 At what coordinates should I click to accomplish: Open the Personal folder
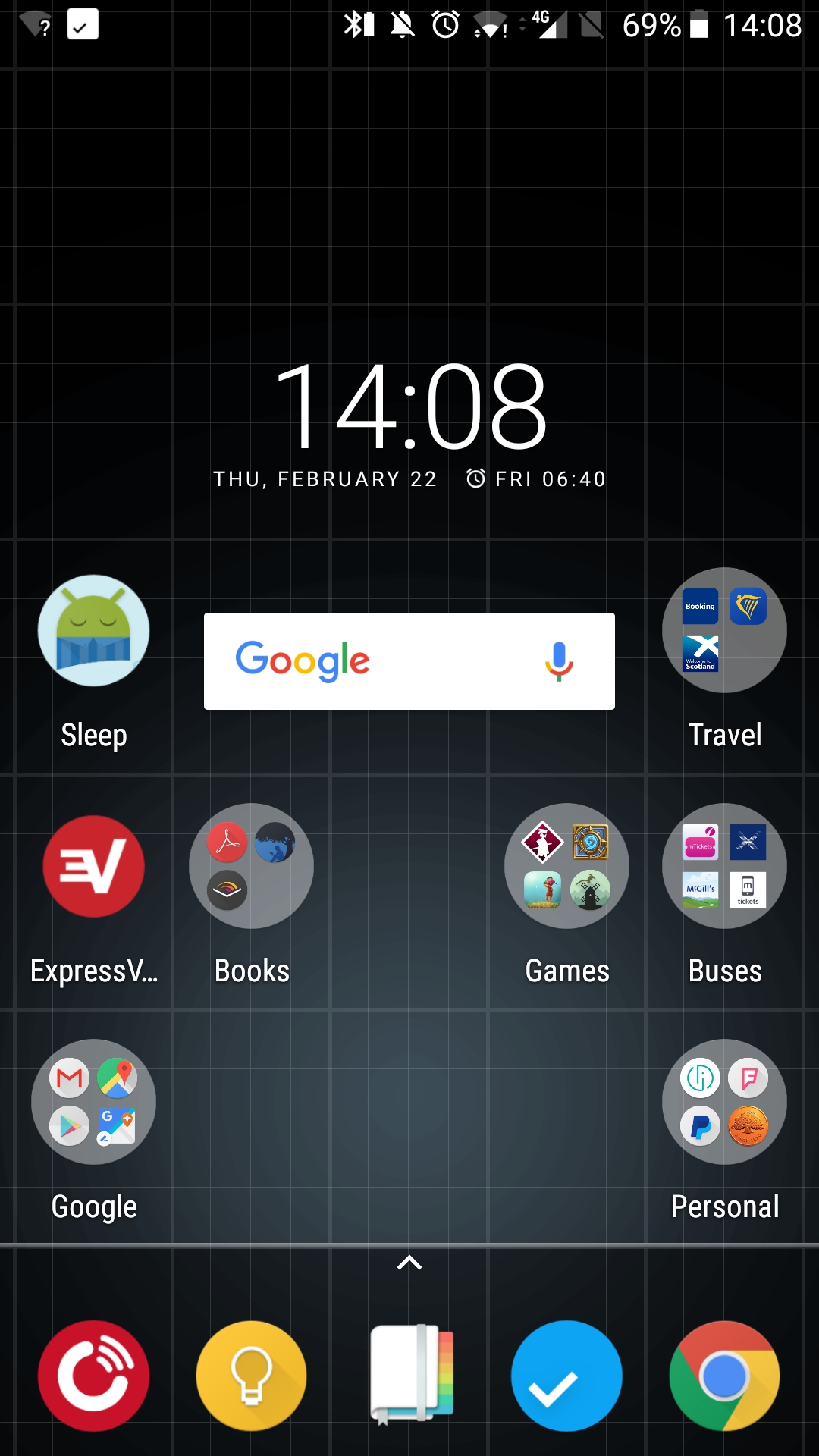click(724, 1103)
